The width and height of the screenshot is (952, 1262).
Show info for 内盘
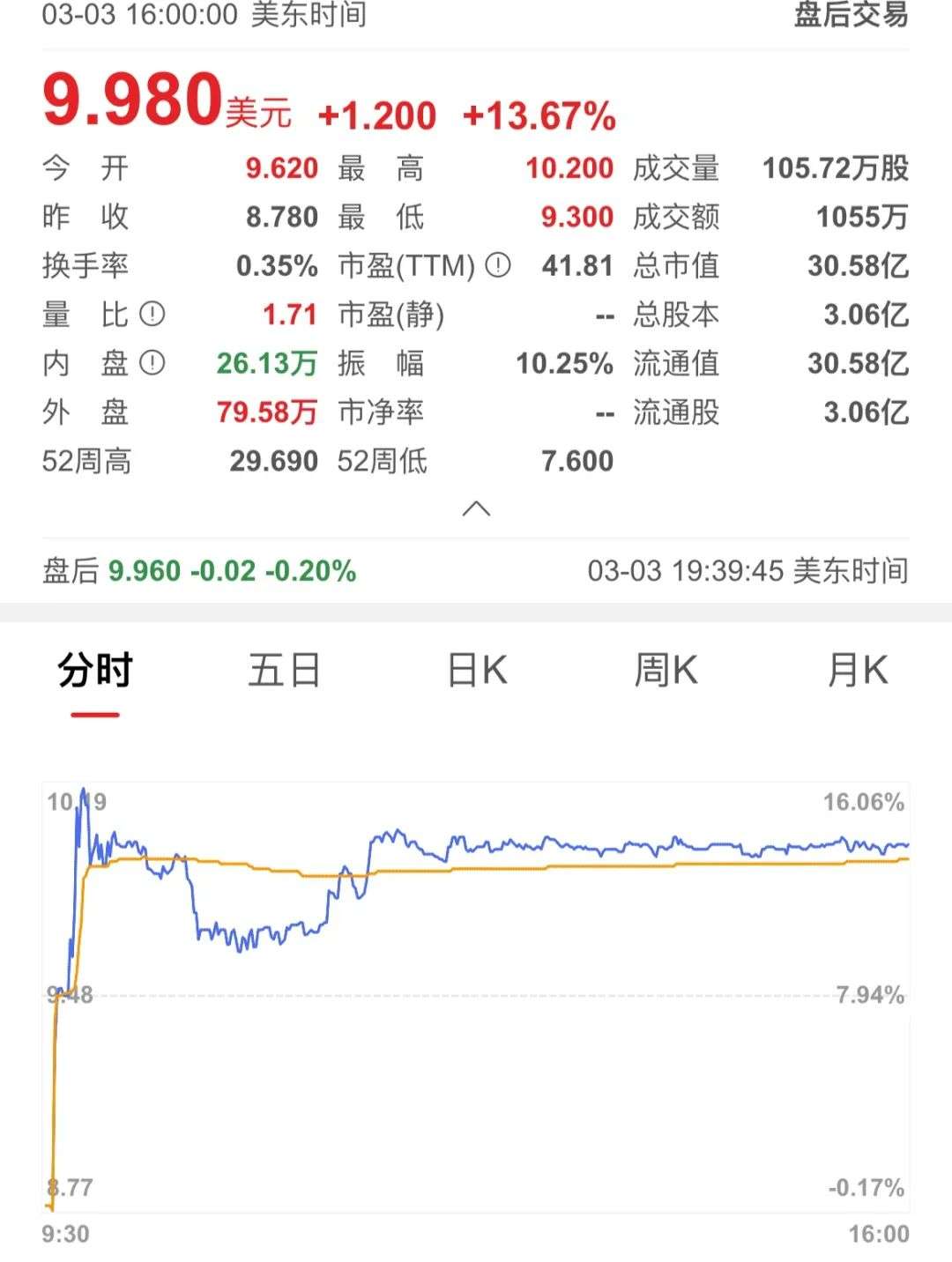152,362
